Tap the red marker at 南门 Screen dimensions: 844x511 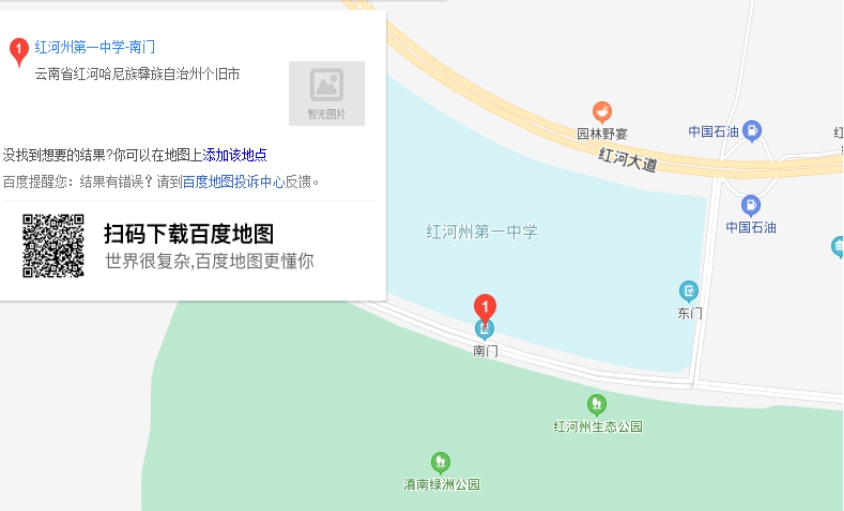pyautogui.click(x=484, y=309)
